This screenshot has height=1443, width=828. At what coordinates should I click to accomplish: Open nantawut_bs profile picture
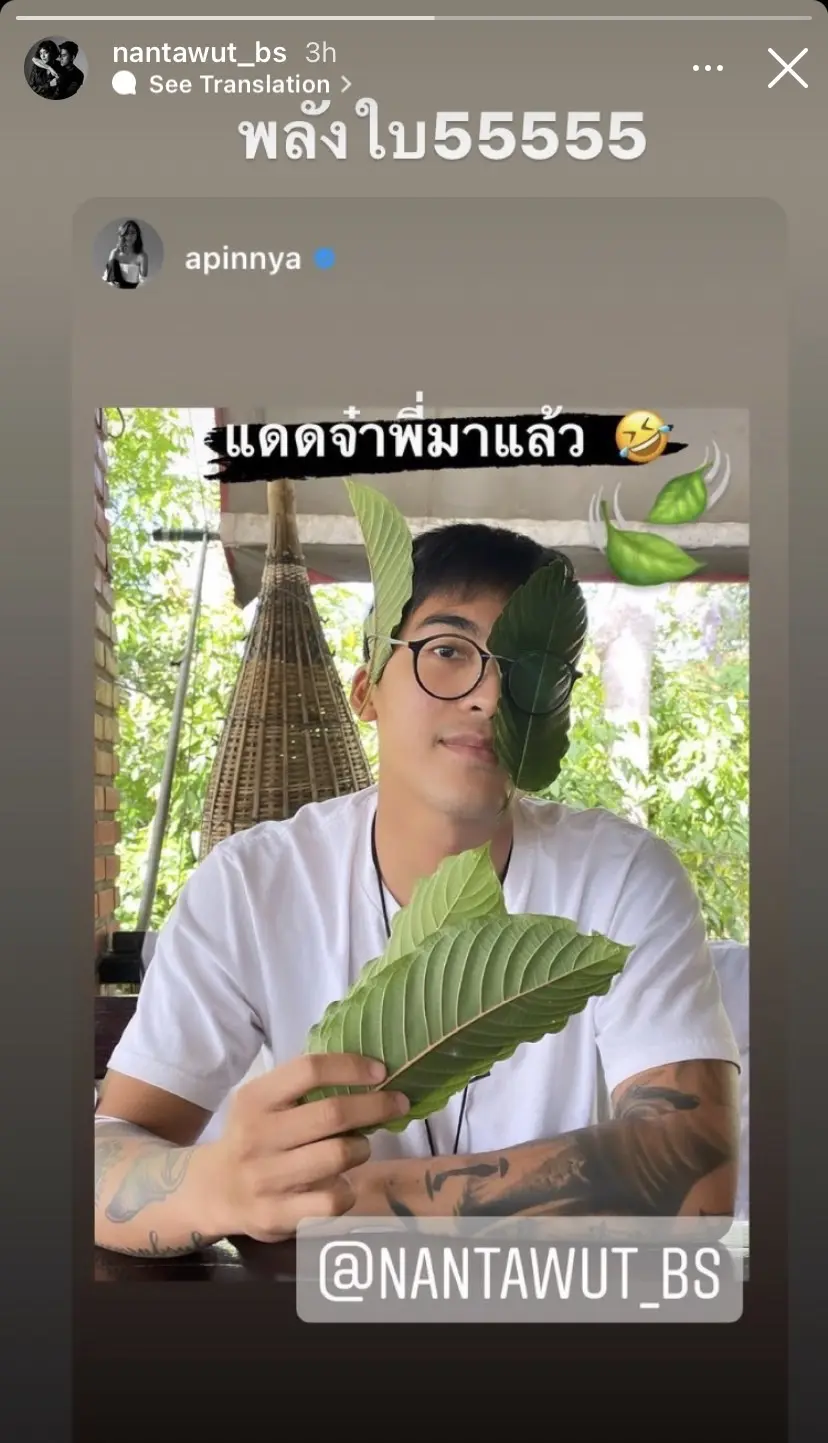[55, 68]
